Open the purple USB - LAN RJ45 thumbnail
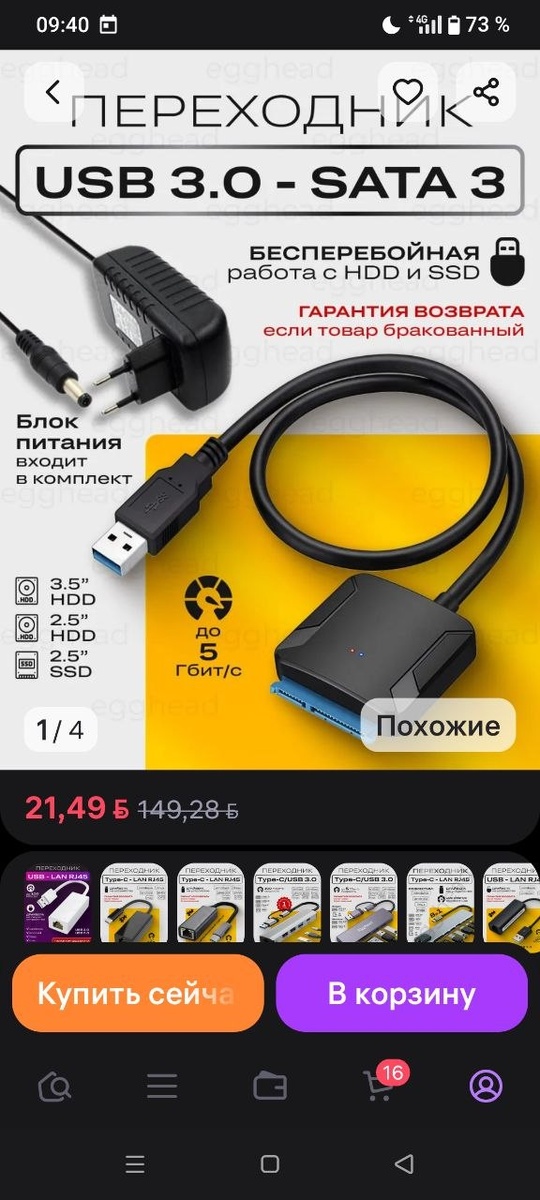Viewport: 540px width, 1200px height. [56, 903]
